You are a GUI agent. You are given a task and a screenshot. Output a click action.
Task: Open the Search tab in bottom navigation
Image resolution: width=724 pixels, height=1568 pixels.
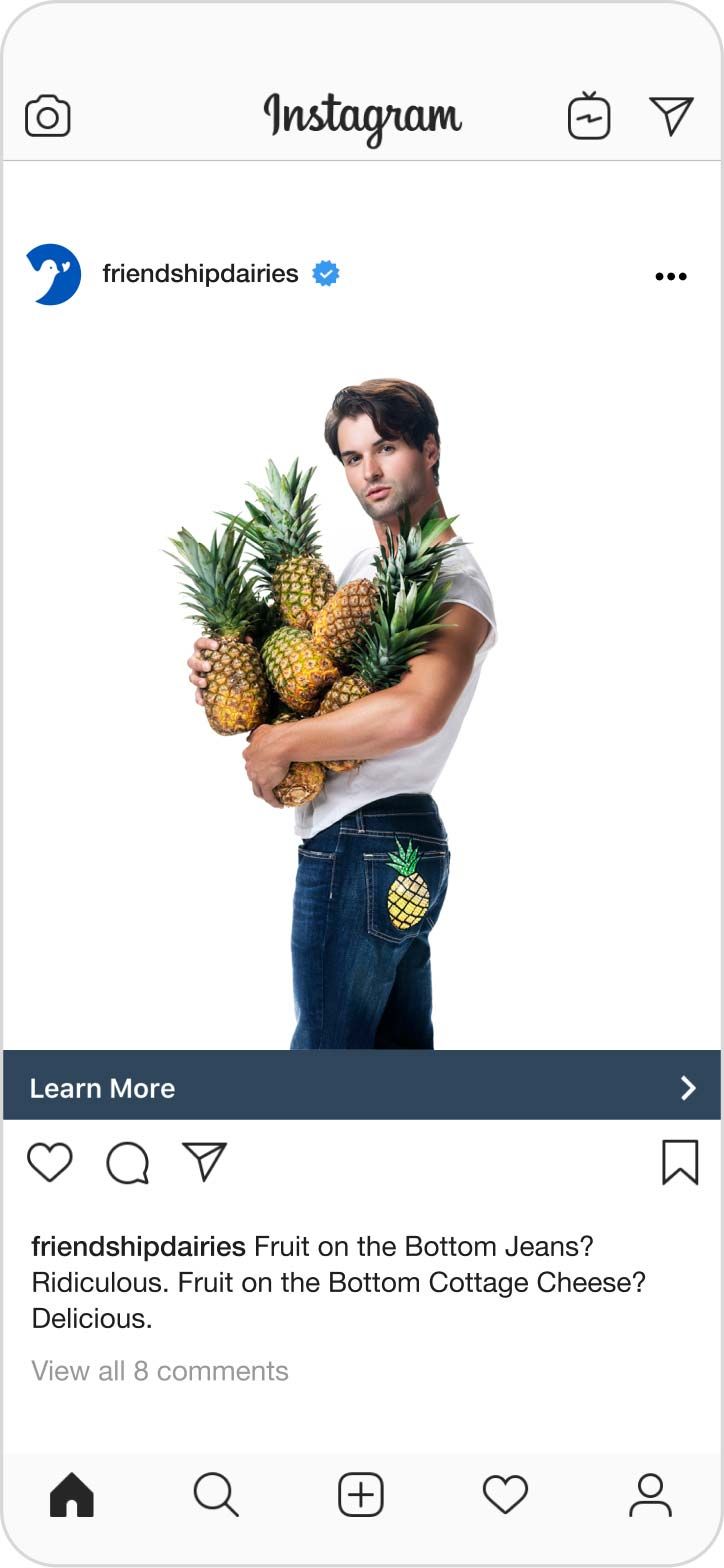pos(216,1494)
